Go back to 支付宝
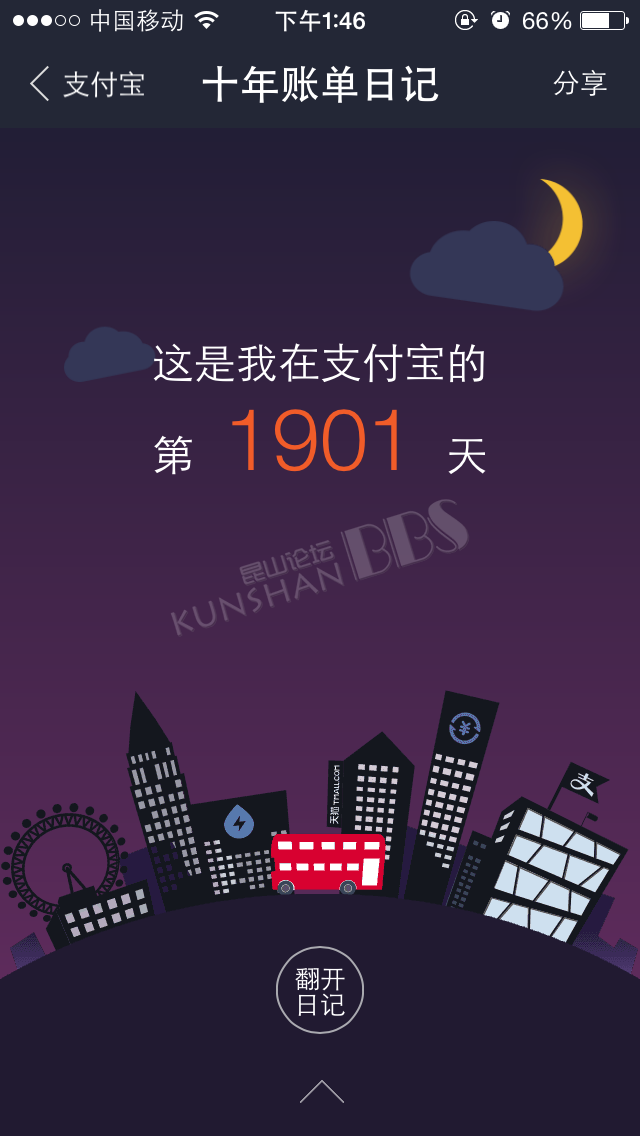The image size is (640, 1136). point(87,84)
